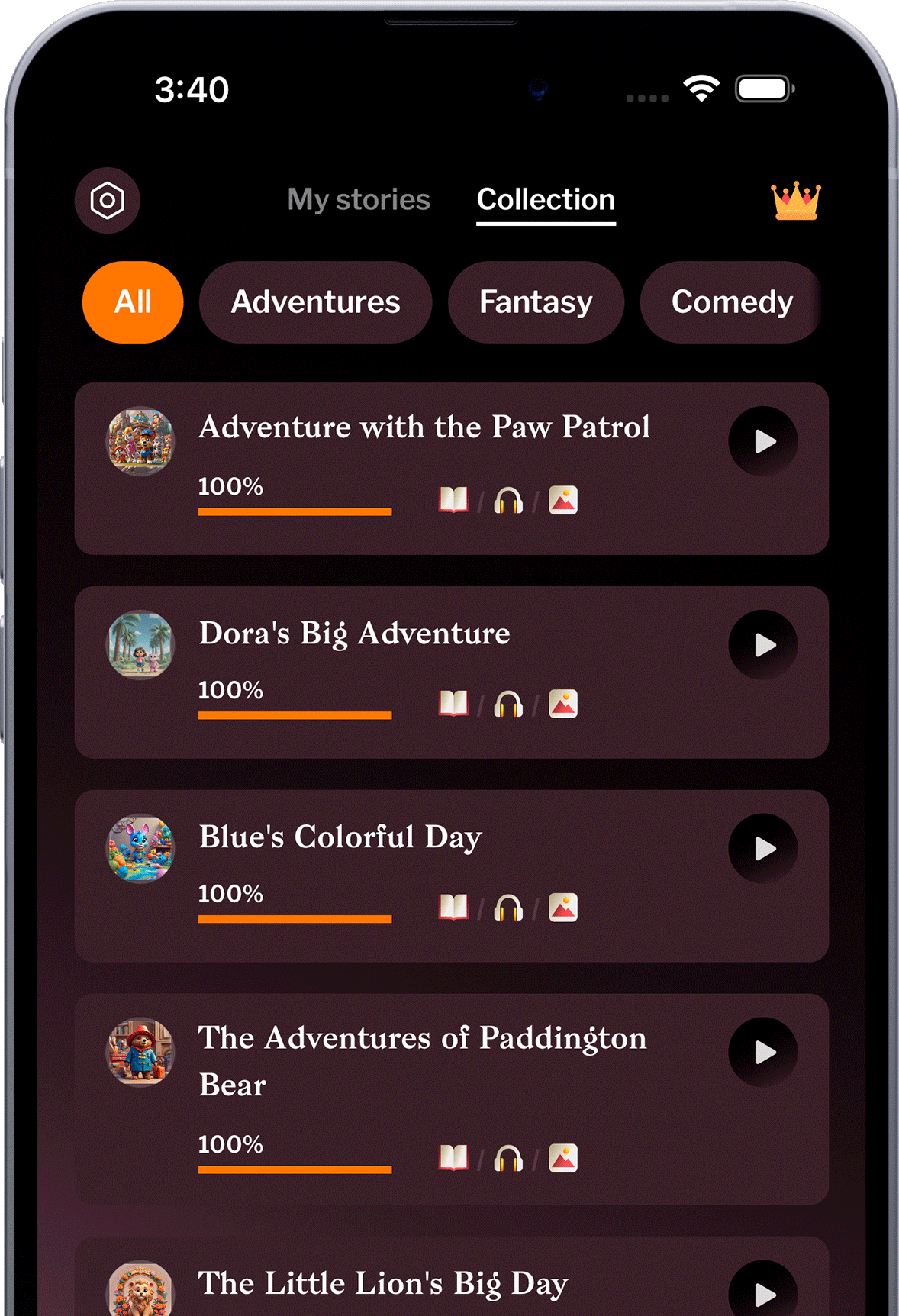Screen dimensions: 899x1316
Task: Open The Little Lion's Big Day story
Action: 382,1285
